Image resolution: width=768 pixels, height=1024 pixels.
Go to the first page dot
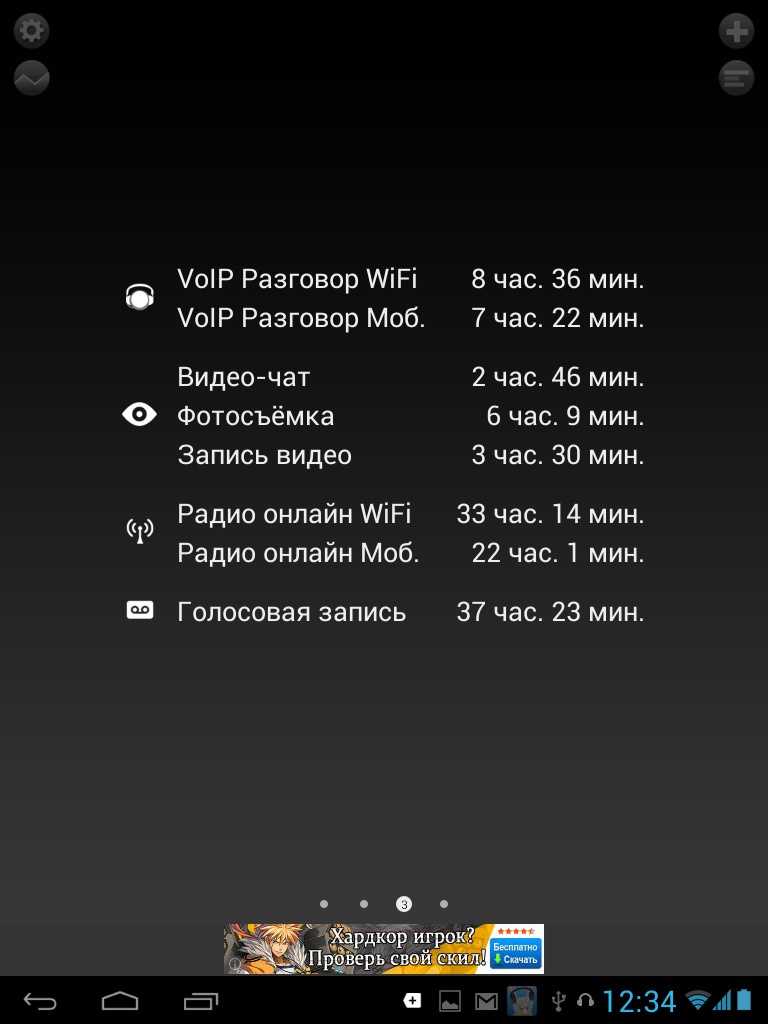coord(324,904)
